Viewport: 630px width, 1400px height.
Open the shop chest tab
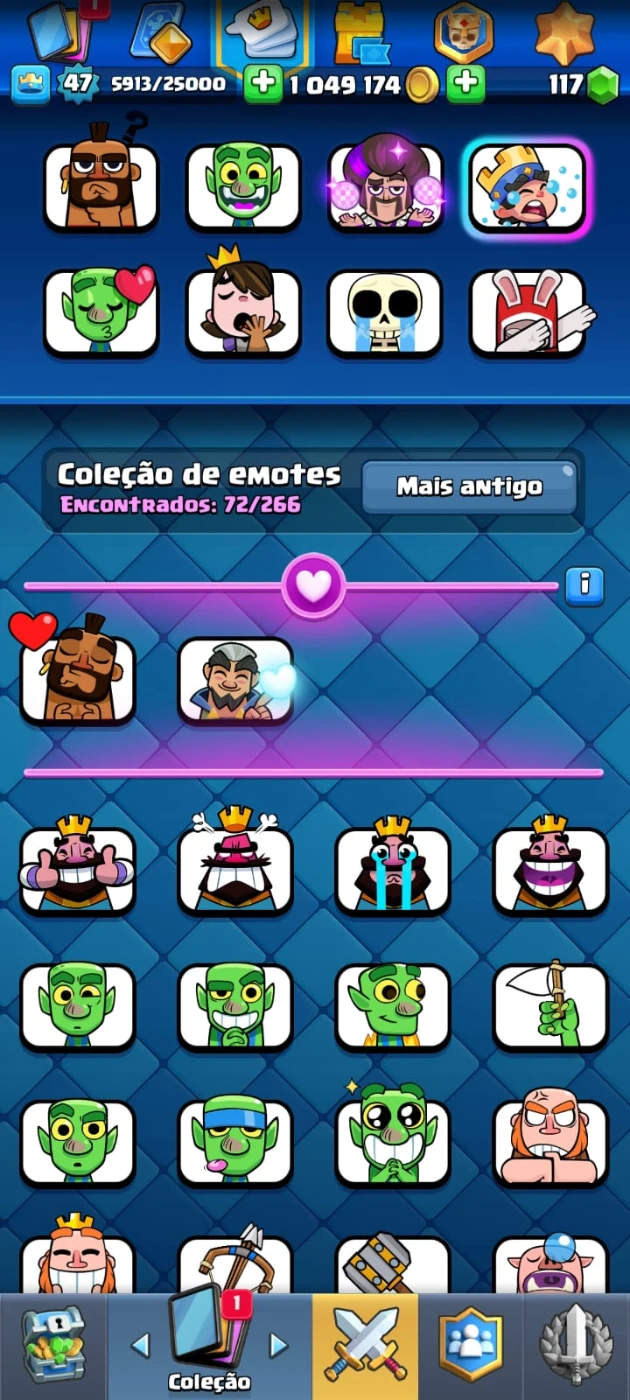(52, 1345)
